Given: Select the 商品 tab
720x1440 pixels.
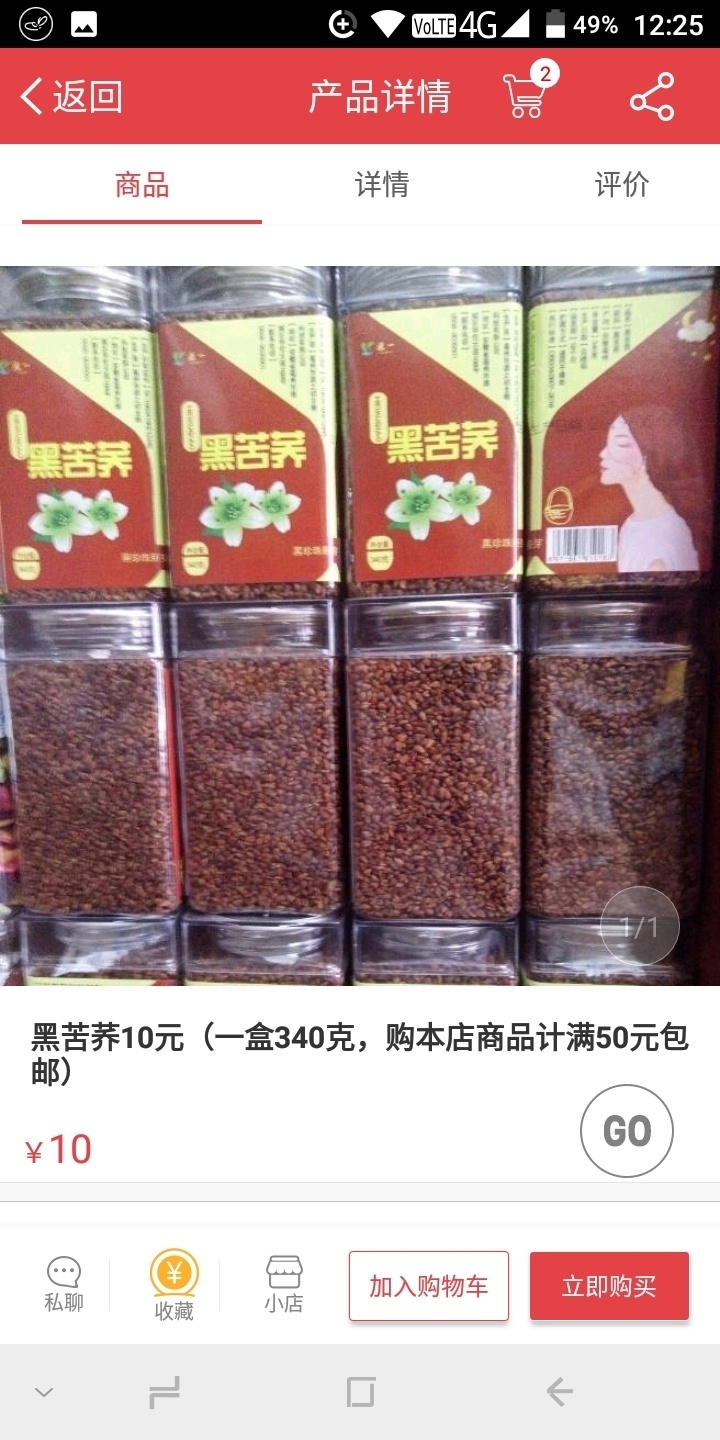Looking at the screenshot, I should [142, 185].
